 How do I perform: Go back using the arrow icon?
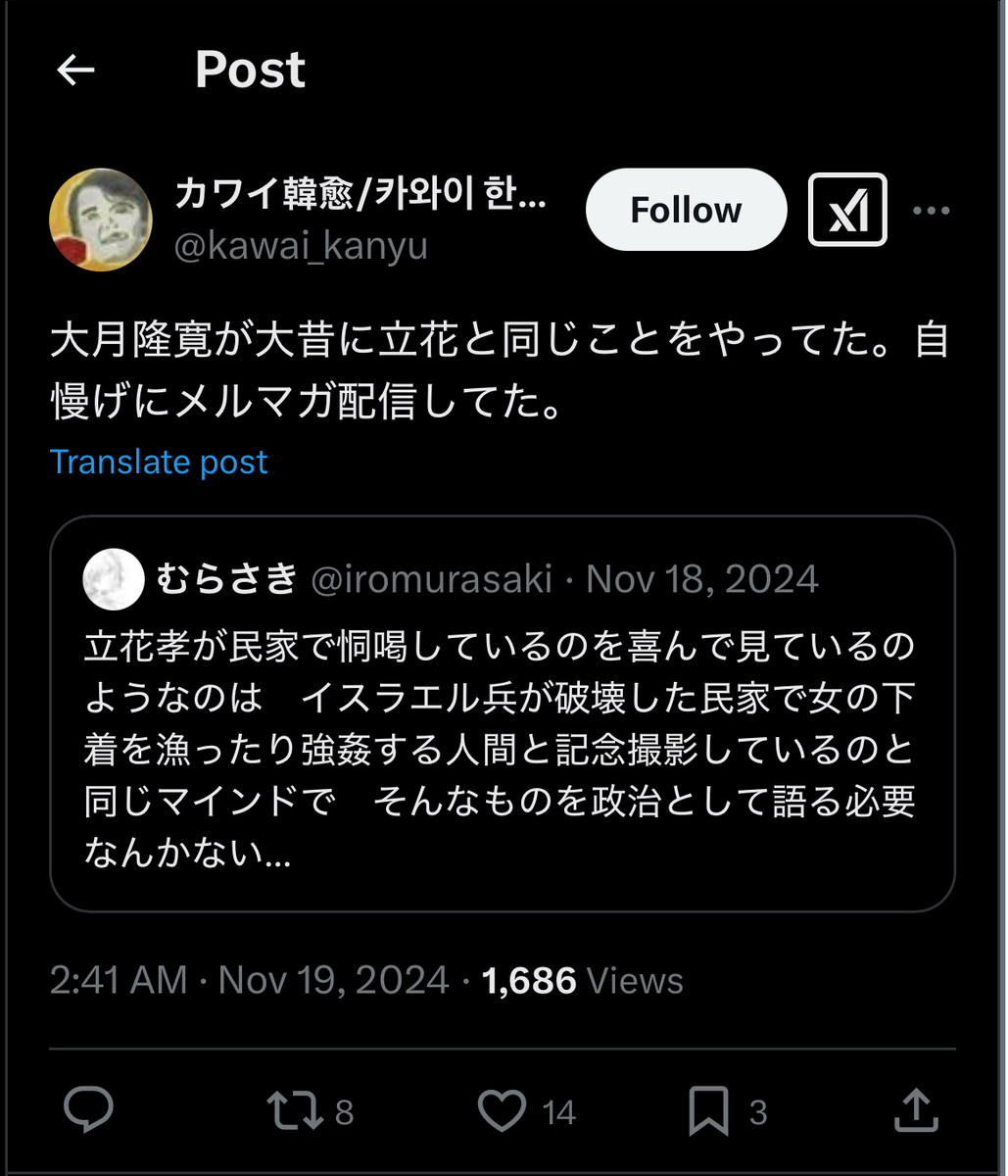click(x=75, y=71)
